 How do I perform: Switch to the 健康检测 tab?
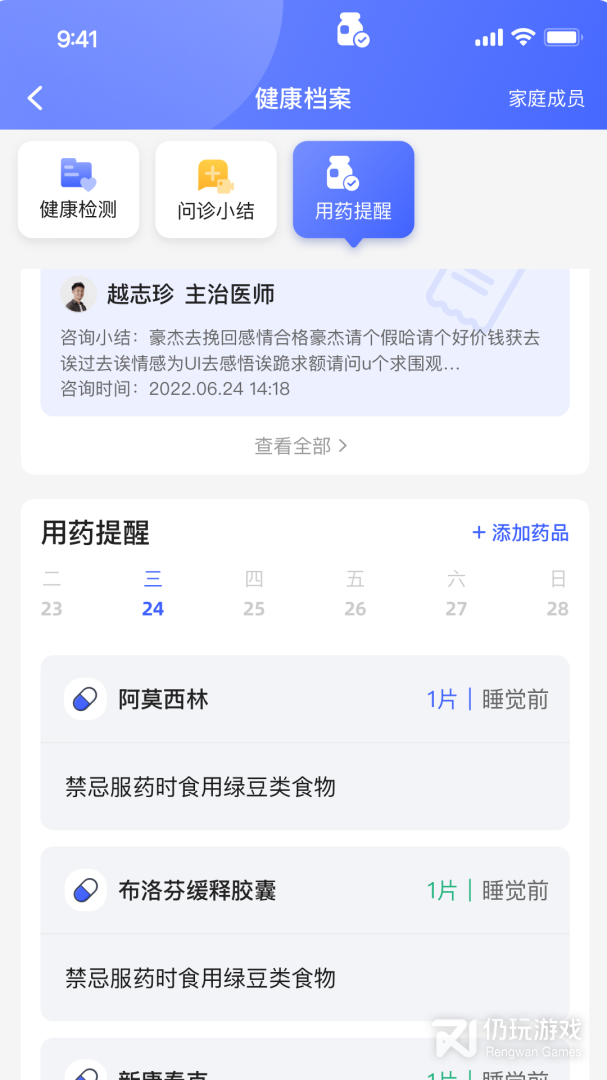78,190
